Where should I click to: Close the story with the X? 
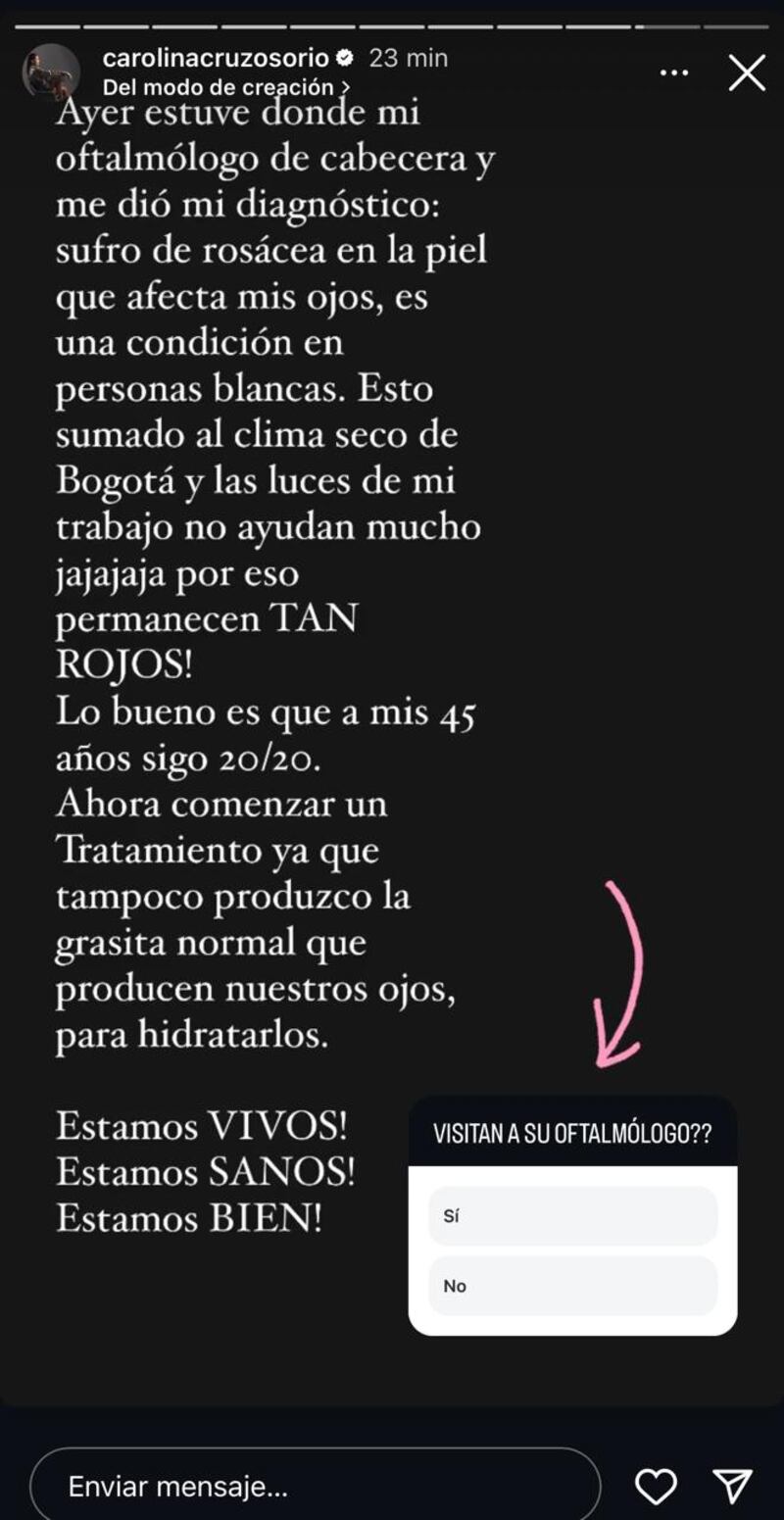[747, 74]
